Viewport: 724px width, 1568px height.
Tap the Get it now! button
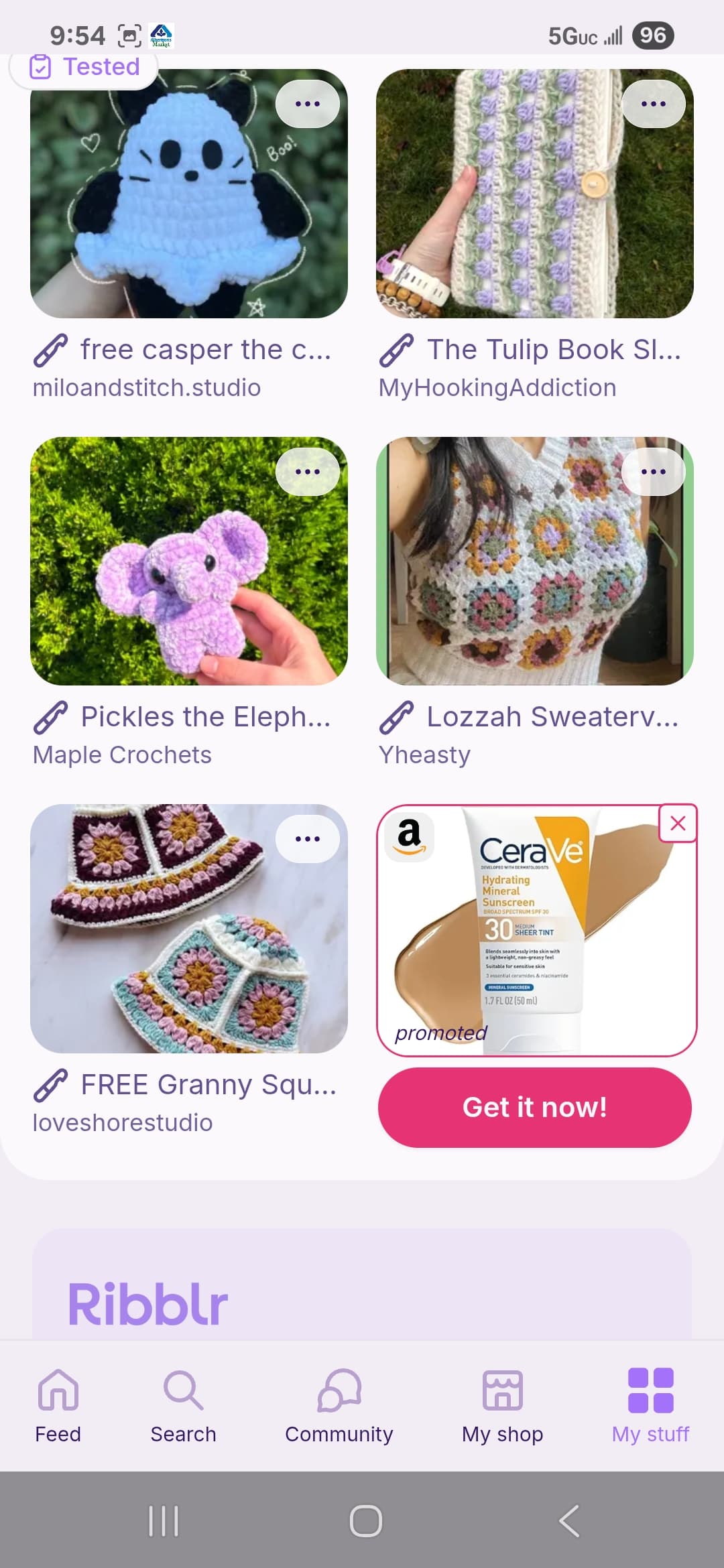click(x=534, y=1108)
